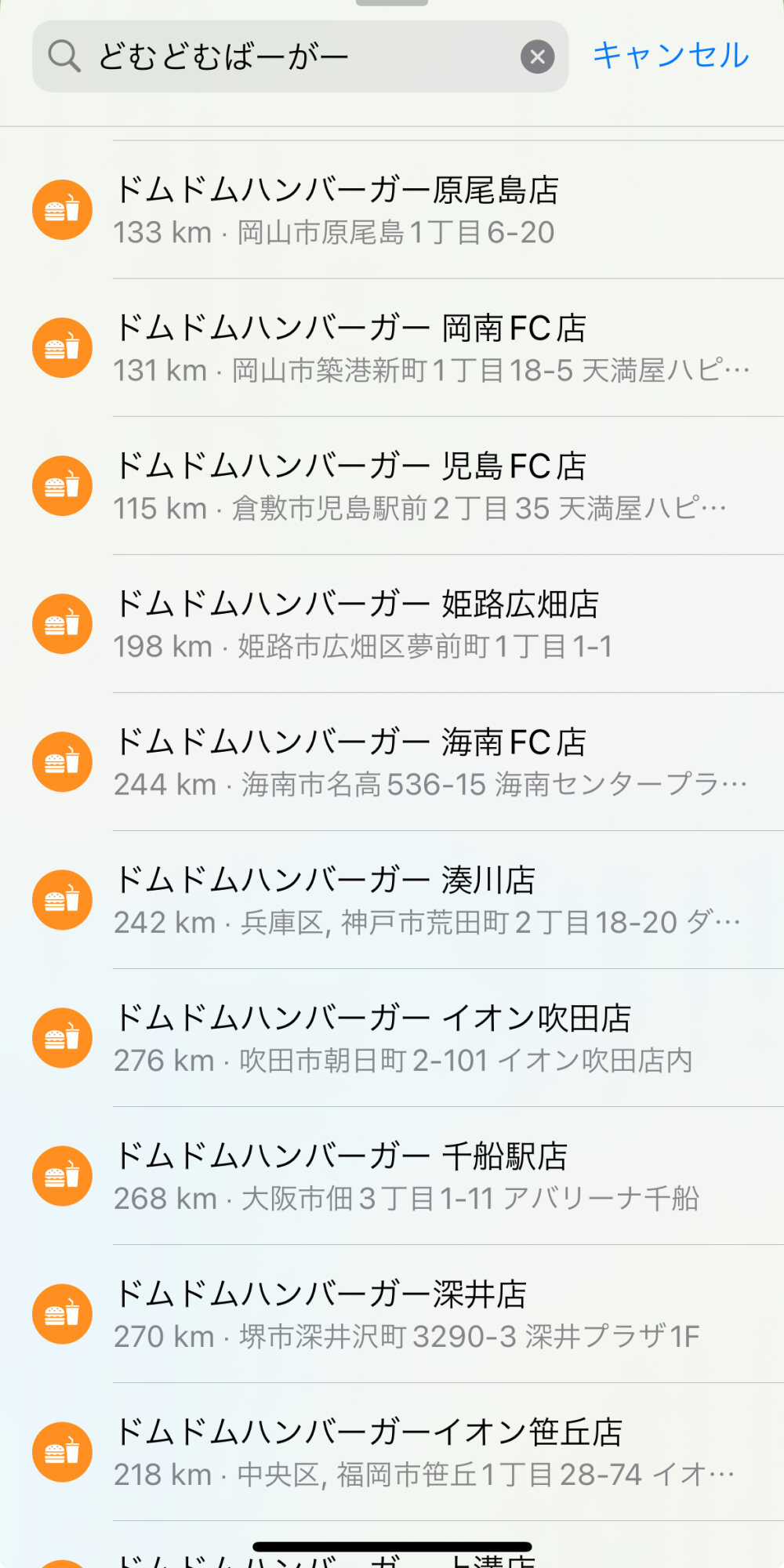Cancel the search with キャンセル
The height and width of the screenshot is (1568, 784).
(x=670, y=56)
